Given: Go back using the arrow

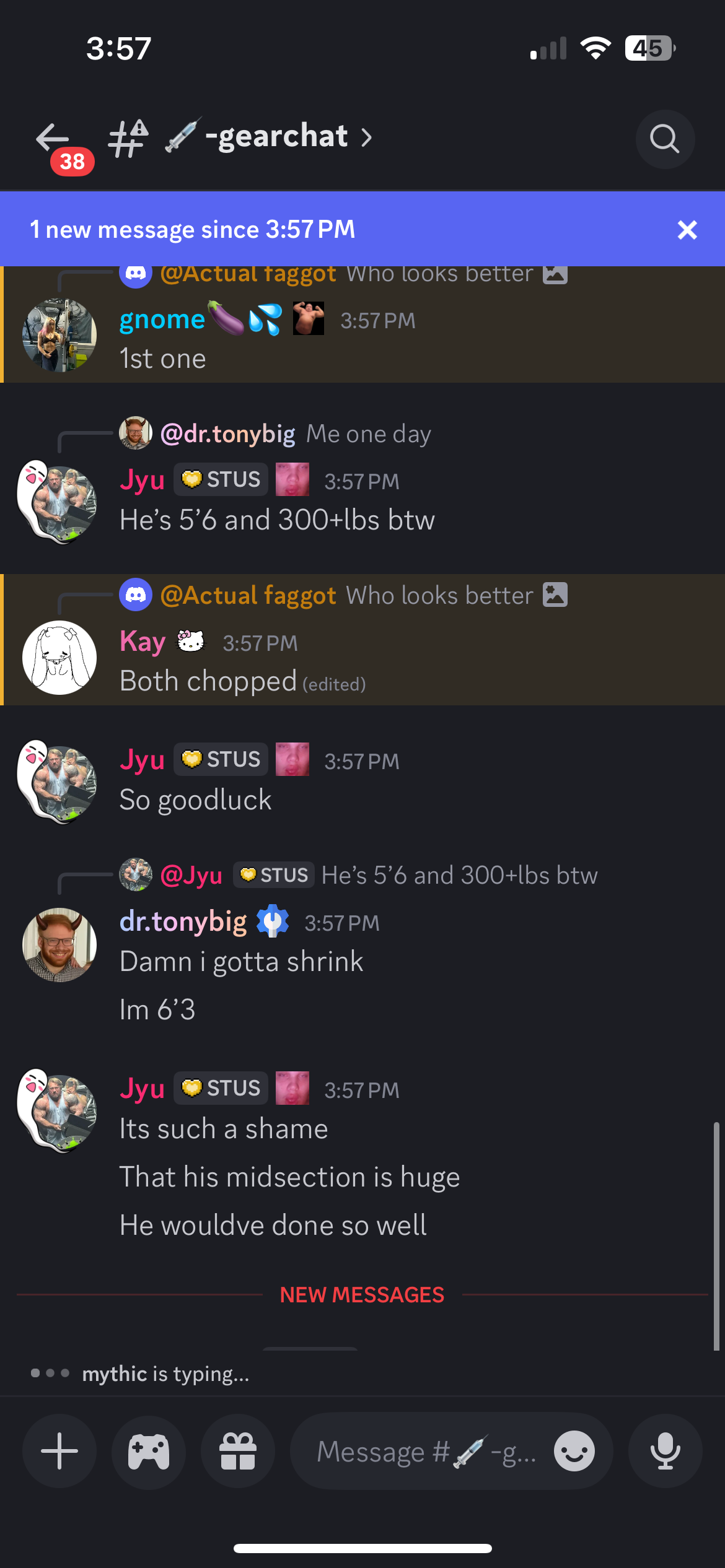Looking at the screenshot, I should click(53, 137).
